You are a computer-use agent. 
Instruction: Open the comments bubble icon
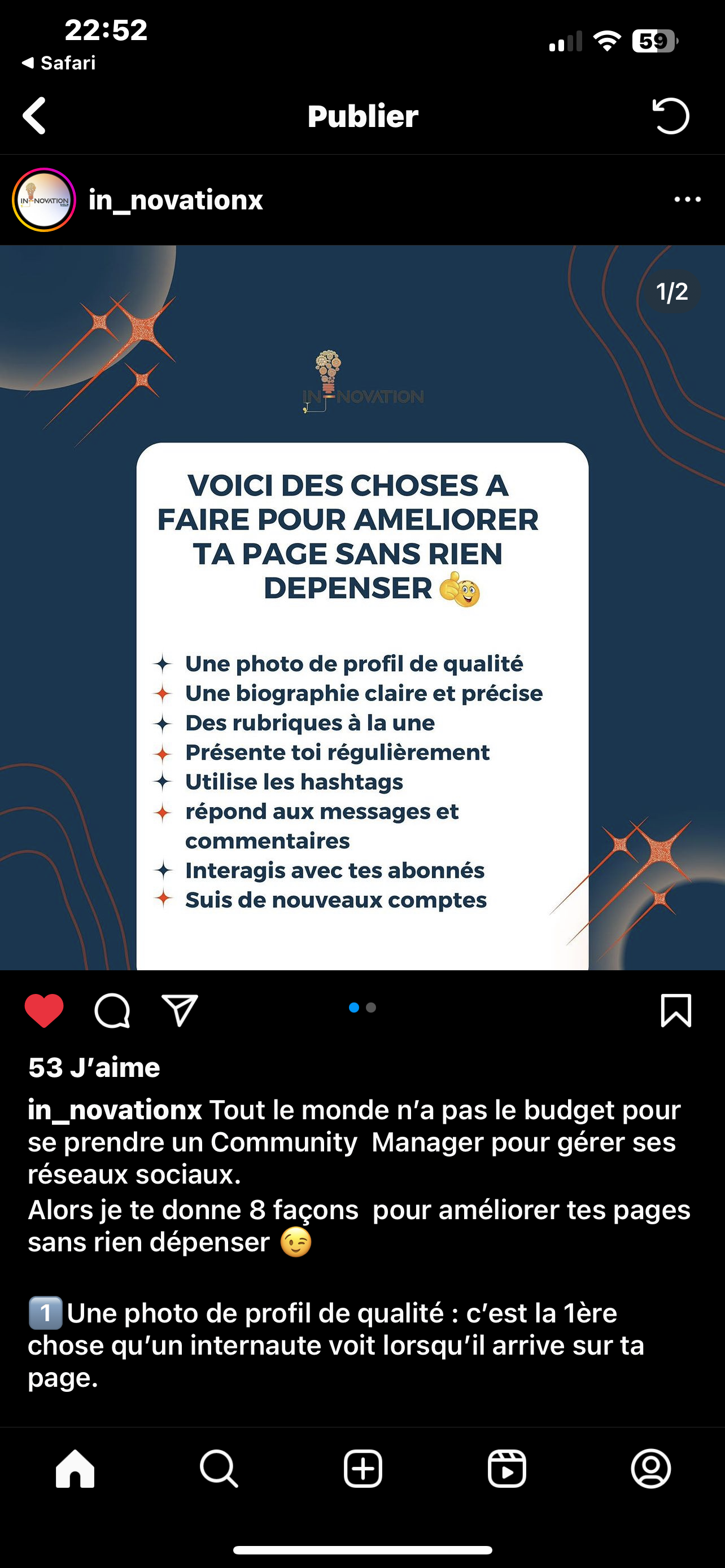point(112,1010)
